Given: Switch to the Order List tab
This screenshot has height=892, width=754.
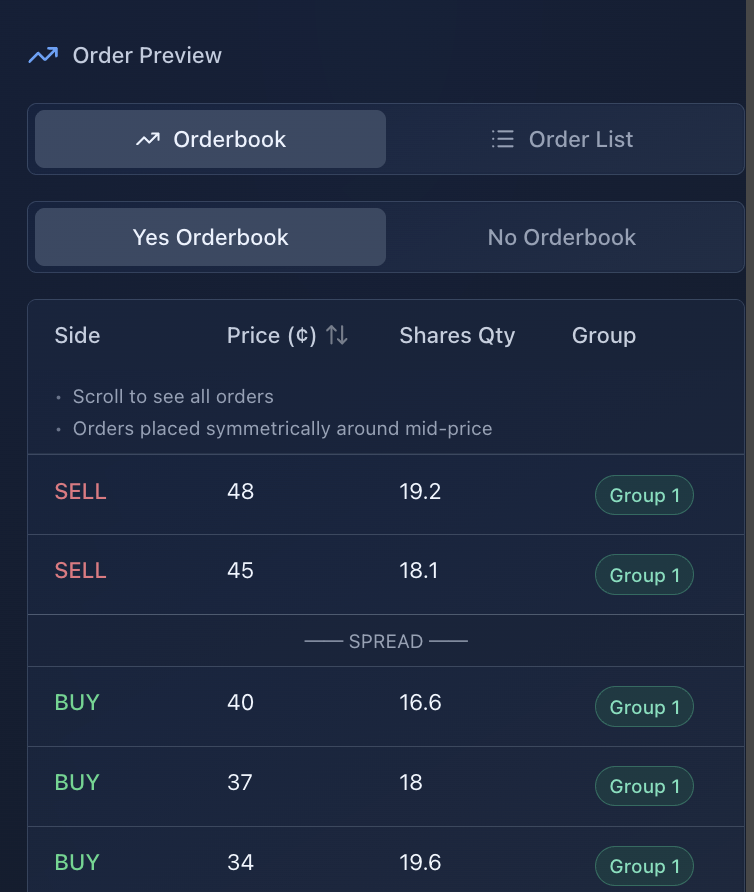Looking at the screenshot, I should (x=561, y=139).
